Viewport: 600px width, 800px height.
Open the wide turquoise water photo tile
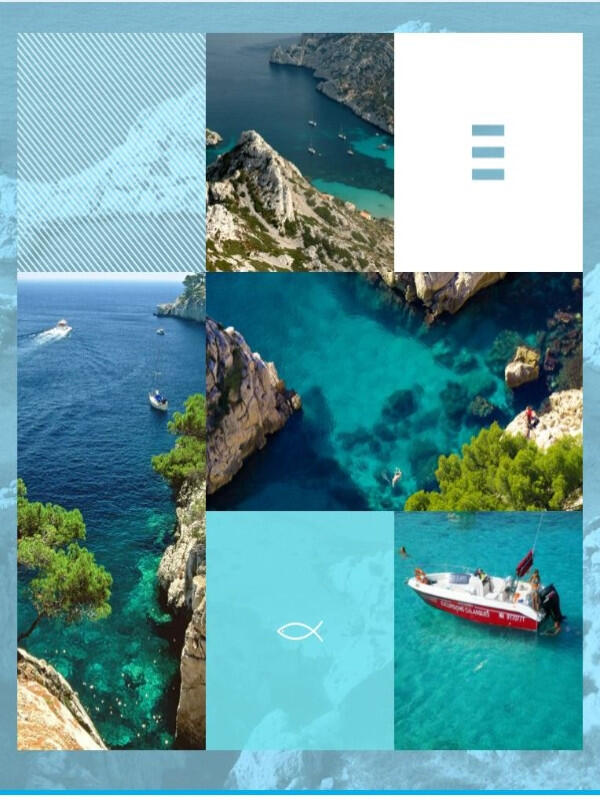tap(394, 391)
